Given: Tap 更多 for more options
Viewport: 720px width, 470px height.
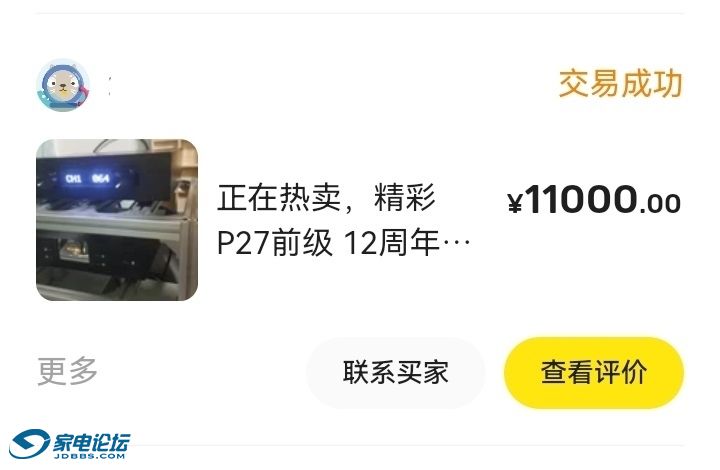Looking at the screenshot, I should (x=68, y=372).
